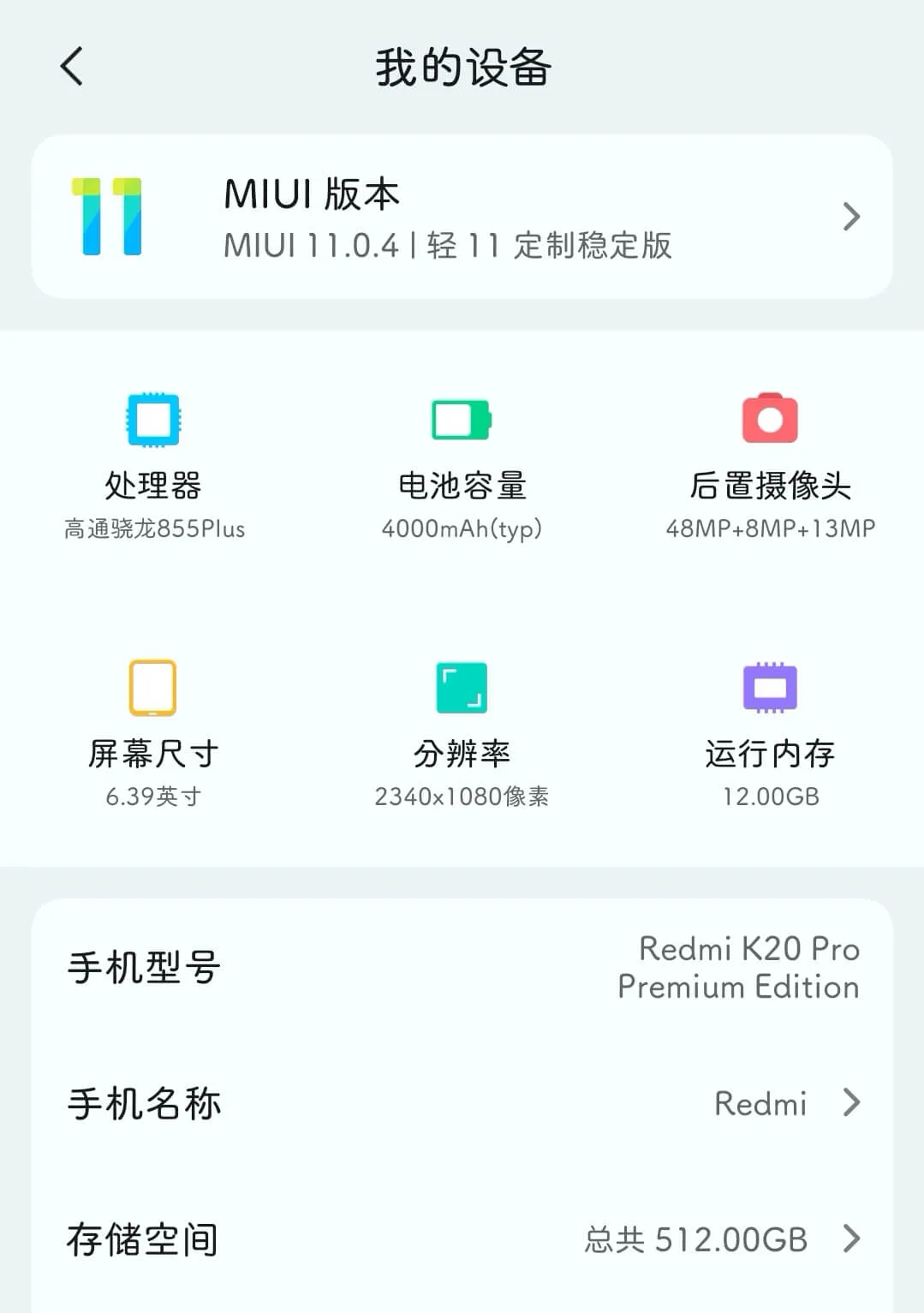
Task: Expand MIUI version details via right chevron
Action: [x=850, y=217]
